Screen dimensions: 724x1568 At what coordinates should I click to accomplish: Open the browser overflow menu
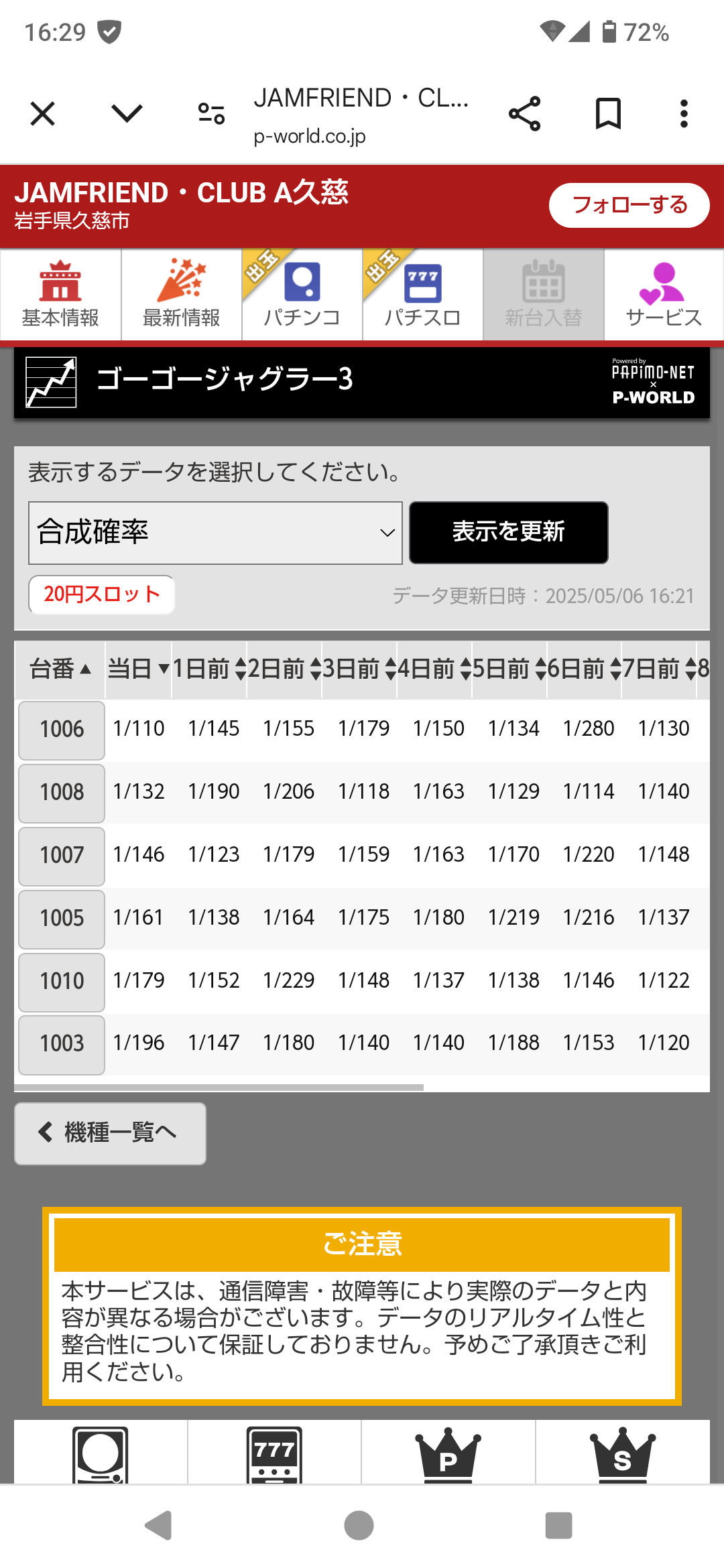[684, 113]
